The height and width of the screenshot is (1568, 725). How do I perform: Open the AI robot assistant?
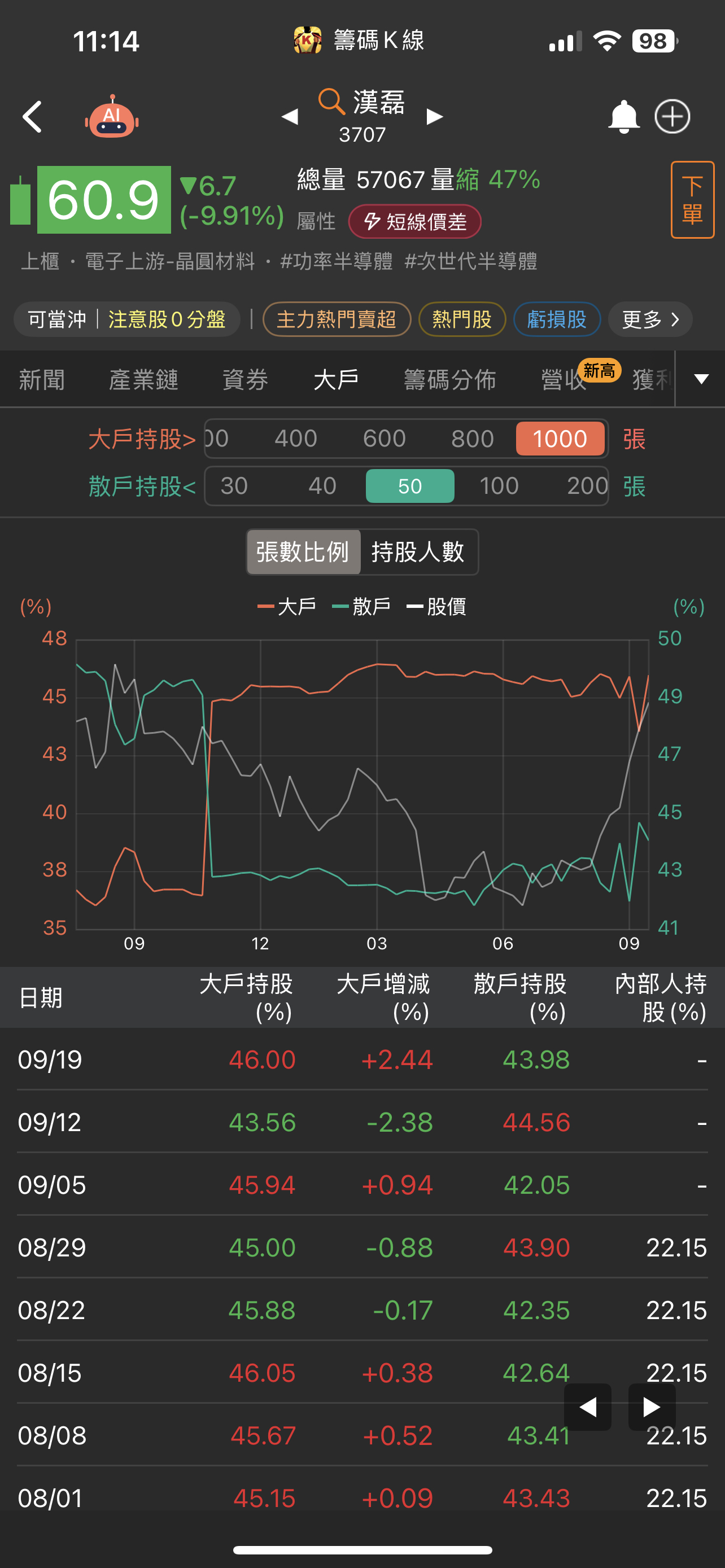pyautogui.click(x=112, y=116)
